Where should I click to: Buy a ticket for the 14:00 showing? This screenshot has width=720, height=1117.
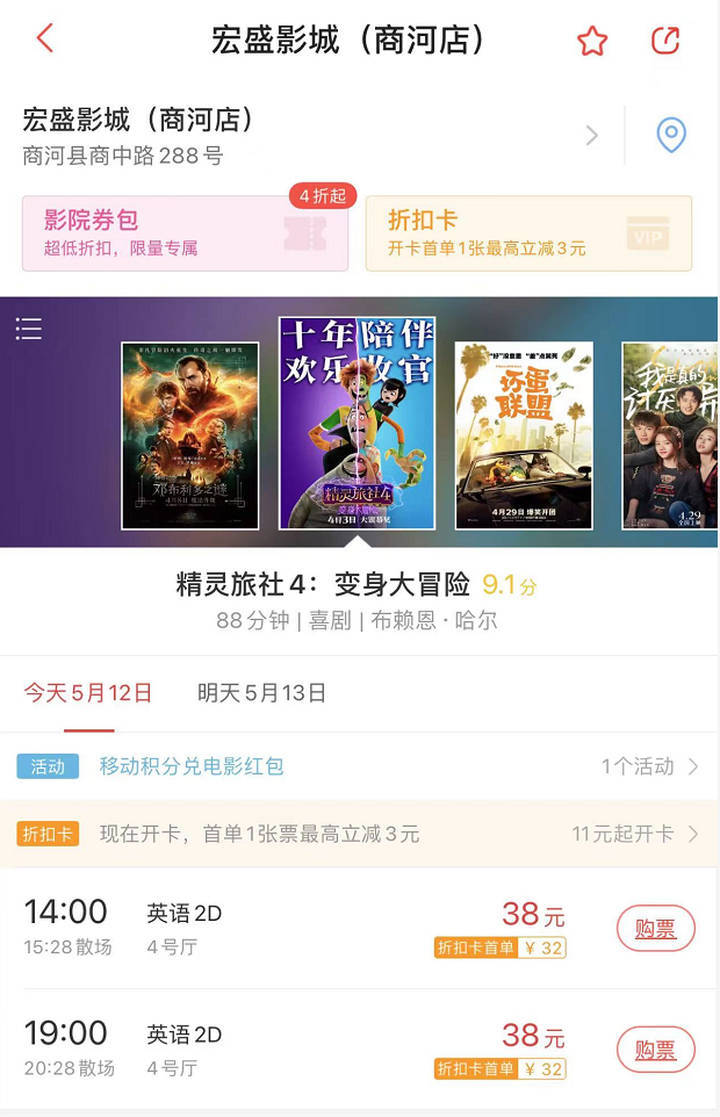pyautogui.click(x=655, y=929)
